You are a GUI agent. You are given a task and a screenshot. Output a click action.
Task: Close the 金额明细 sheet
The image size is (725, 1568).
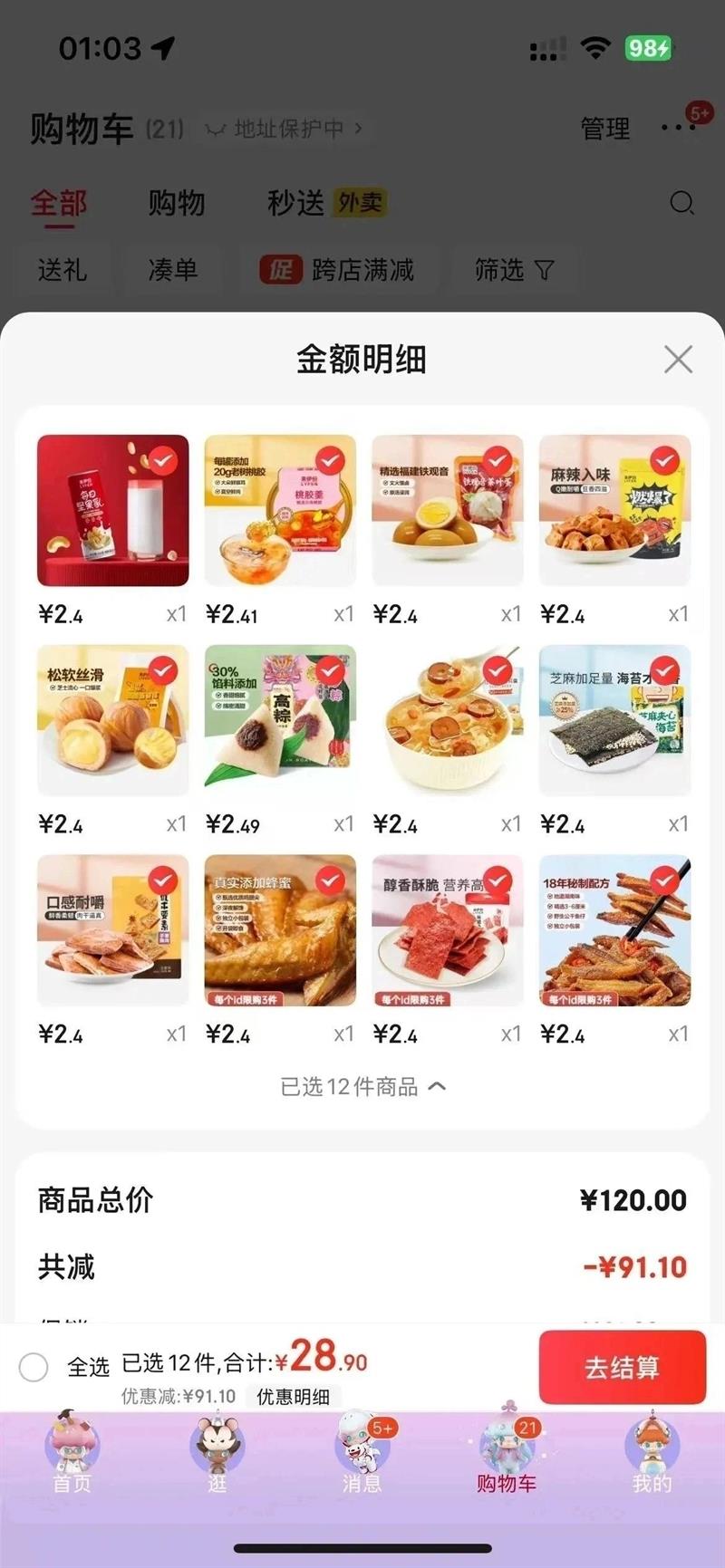pos(678,360)
